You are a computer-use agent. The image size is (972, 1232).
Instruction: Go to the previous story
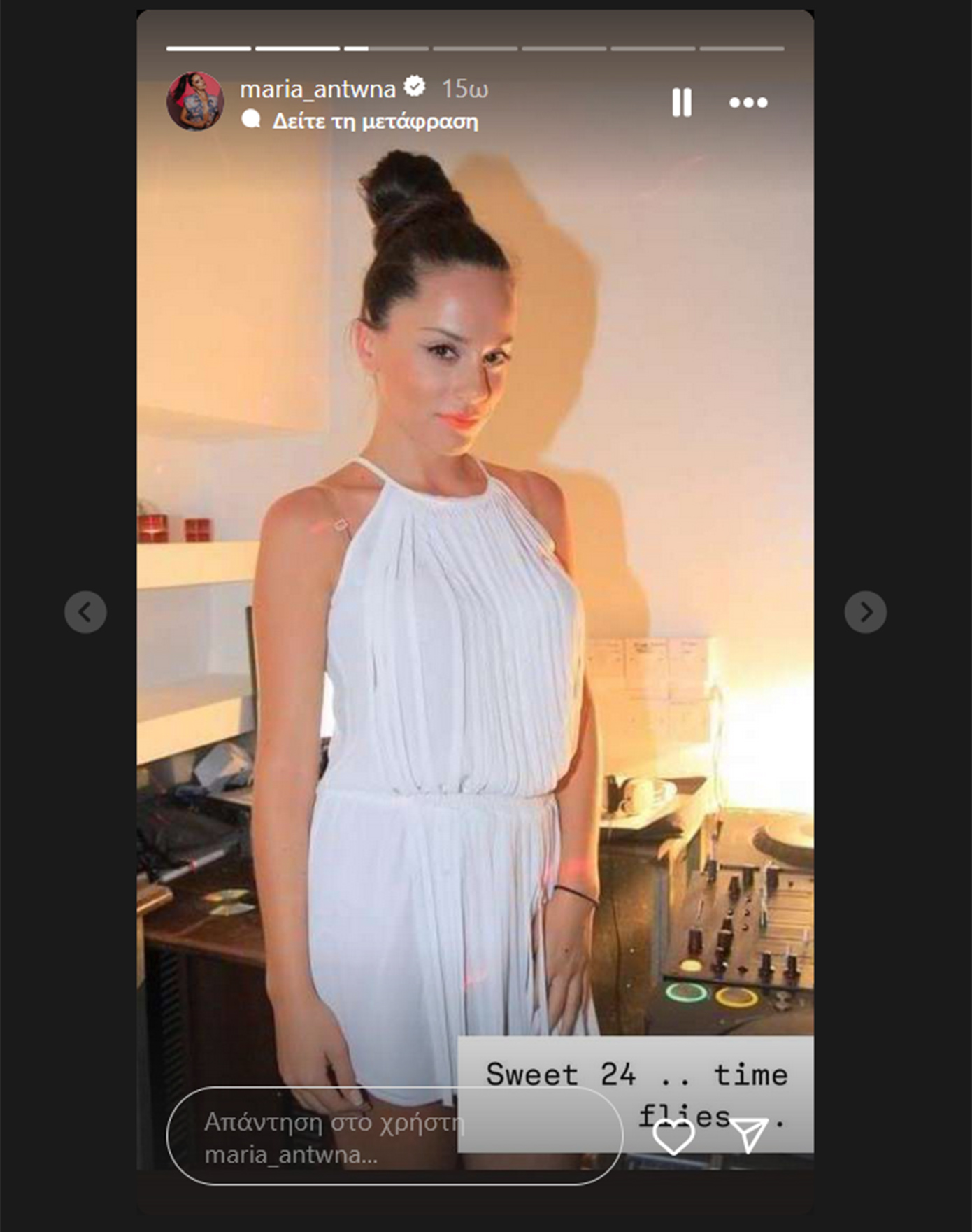(x=85, y=612)
